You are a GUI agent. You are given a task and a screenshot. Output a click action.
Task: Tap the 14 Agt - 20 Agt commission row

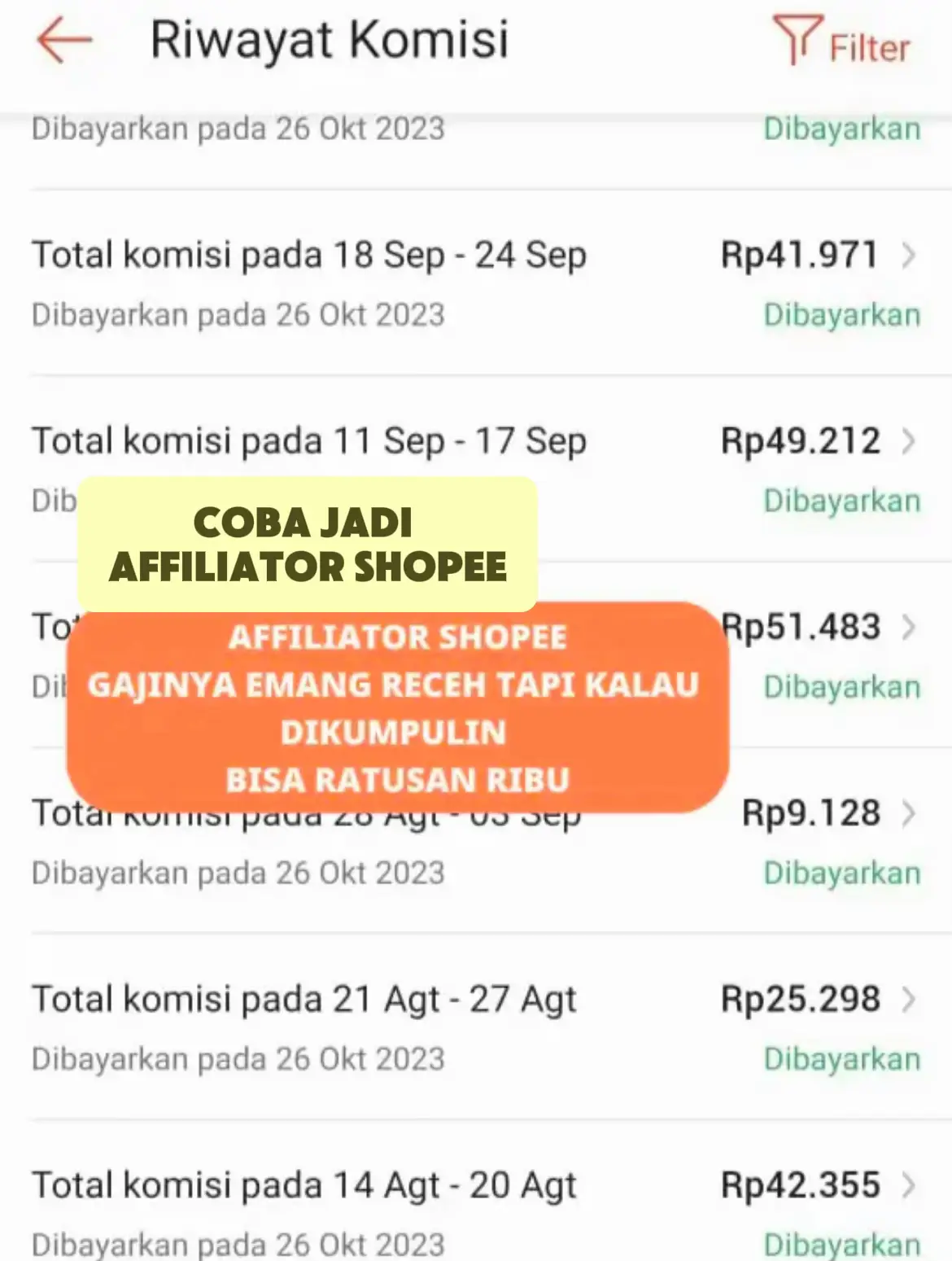click(x=475, y=1205)
